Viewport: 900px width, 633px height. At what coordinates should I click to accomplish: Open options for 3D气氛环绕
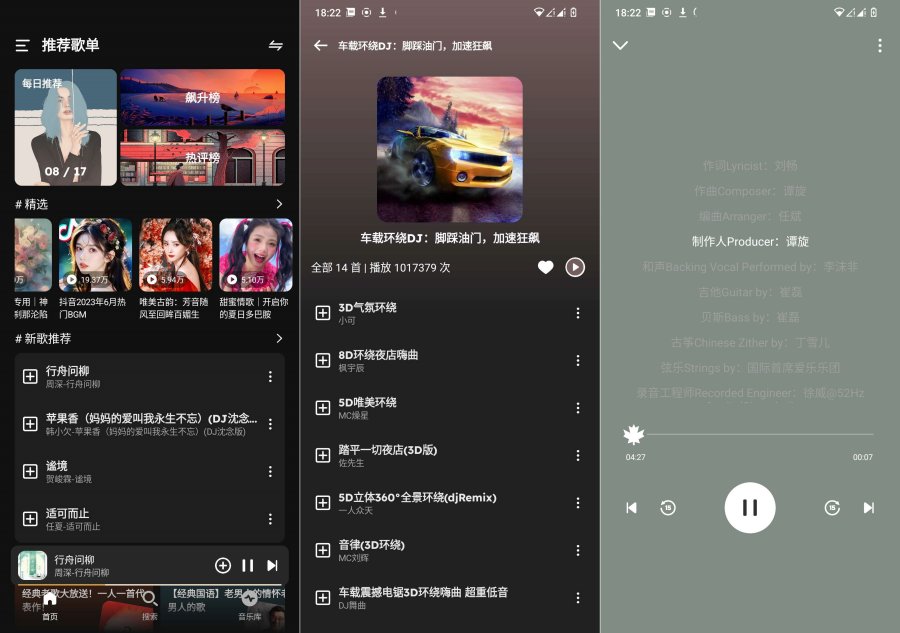578,313
